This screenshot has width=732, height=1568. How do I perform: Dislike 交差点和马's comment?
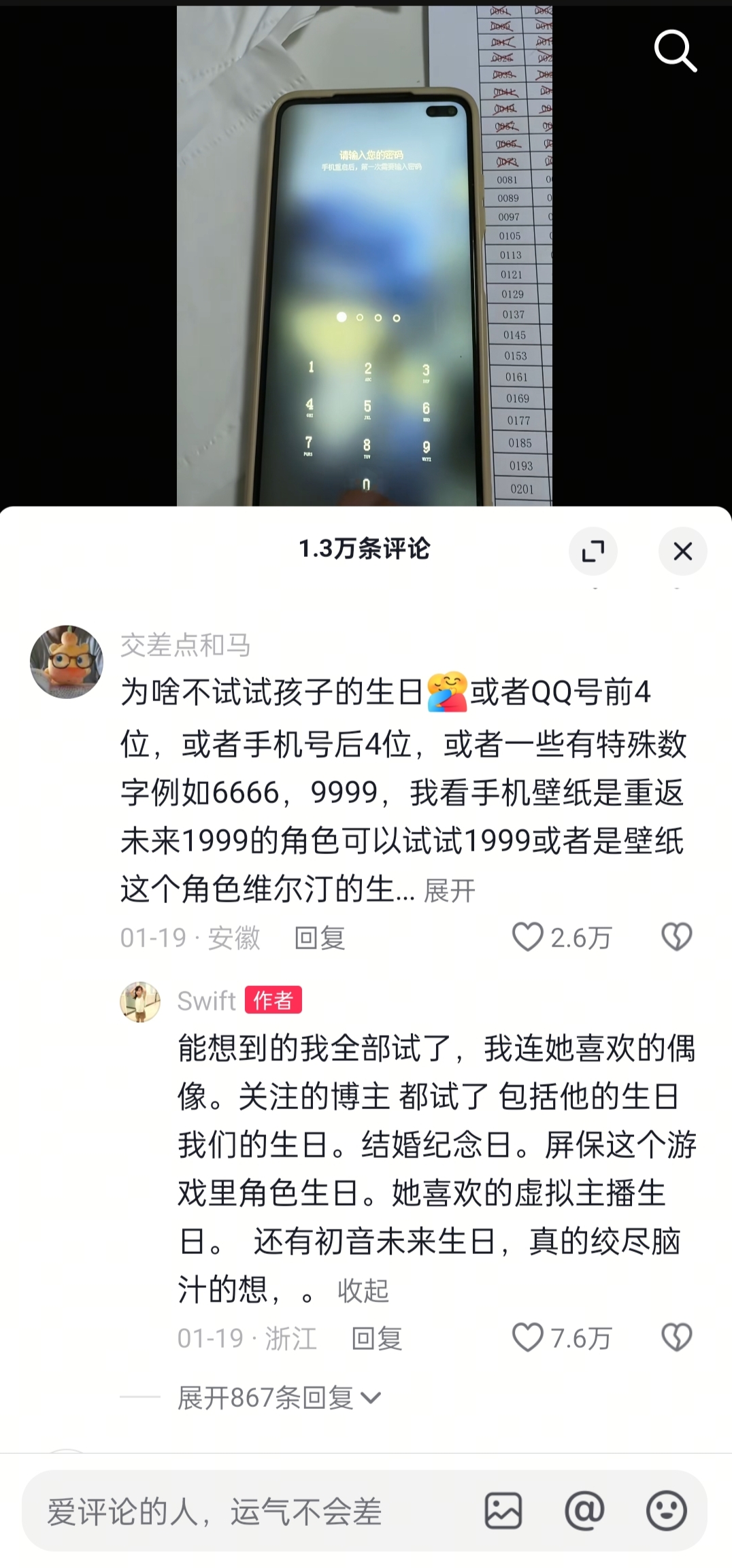676,937
